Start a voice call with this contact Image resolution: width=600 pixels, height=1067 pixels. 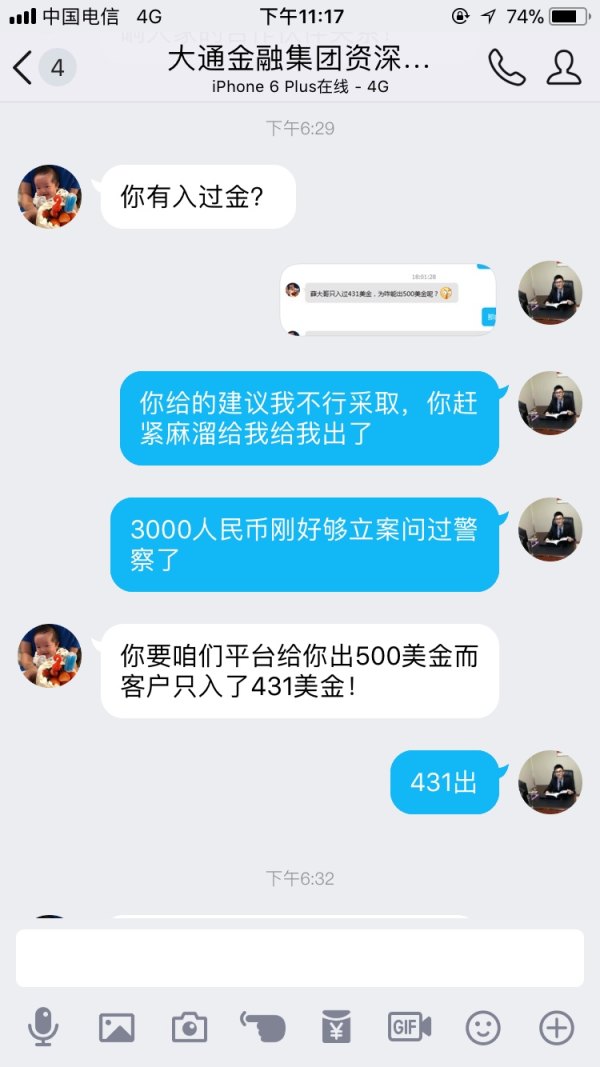tap(506, 68)
